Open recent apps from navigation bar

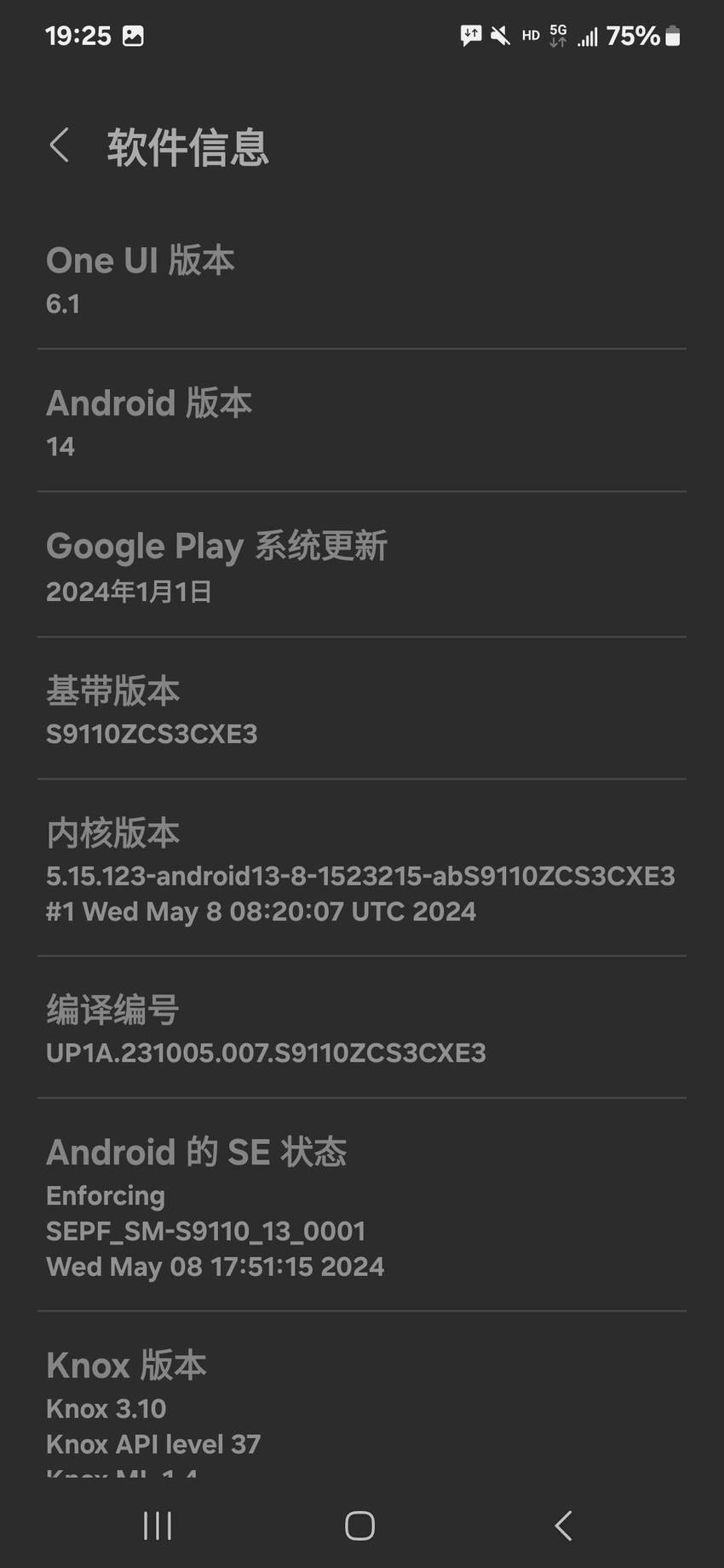click(158, 1525)
